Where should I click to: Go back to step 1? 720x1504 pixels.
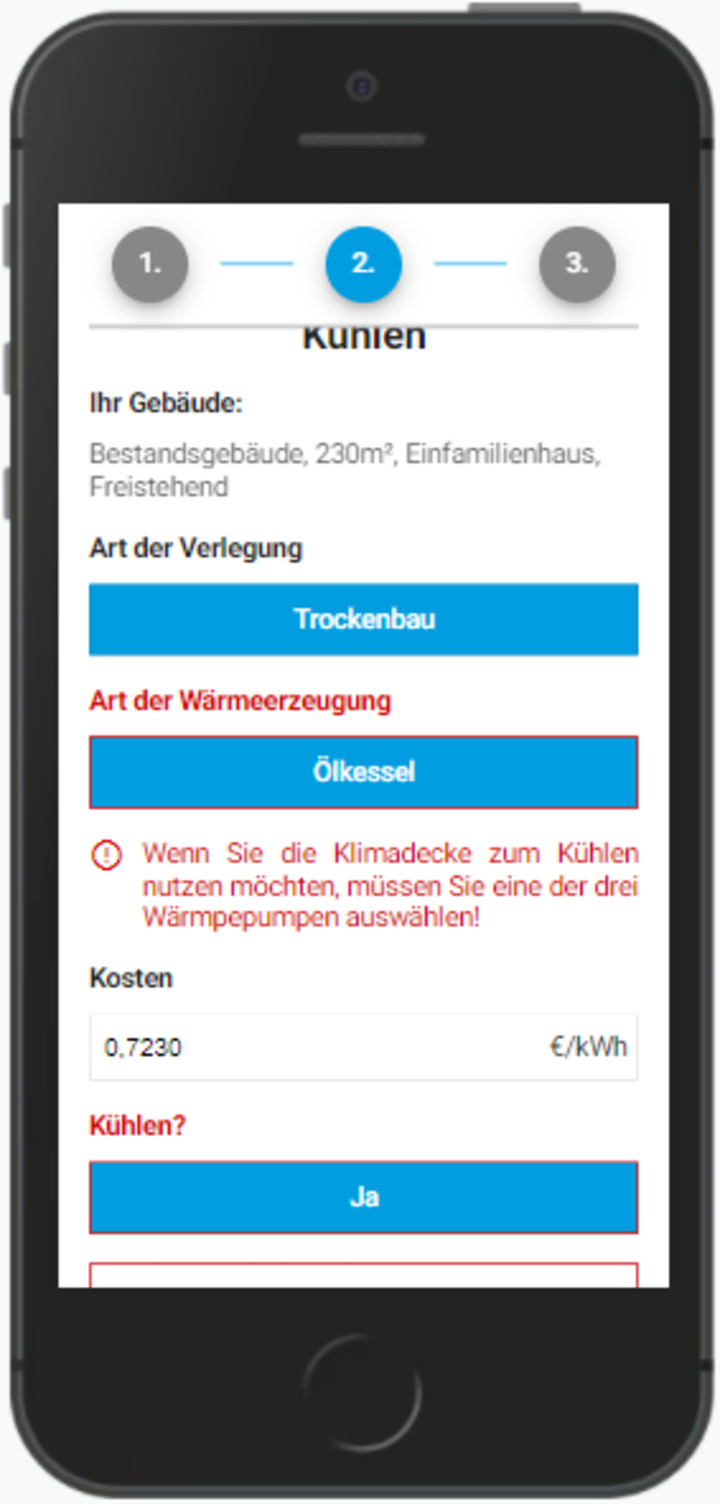pyautogui.click(x=150, y=265)
